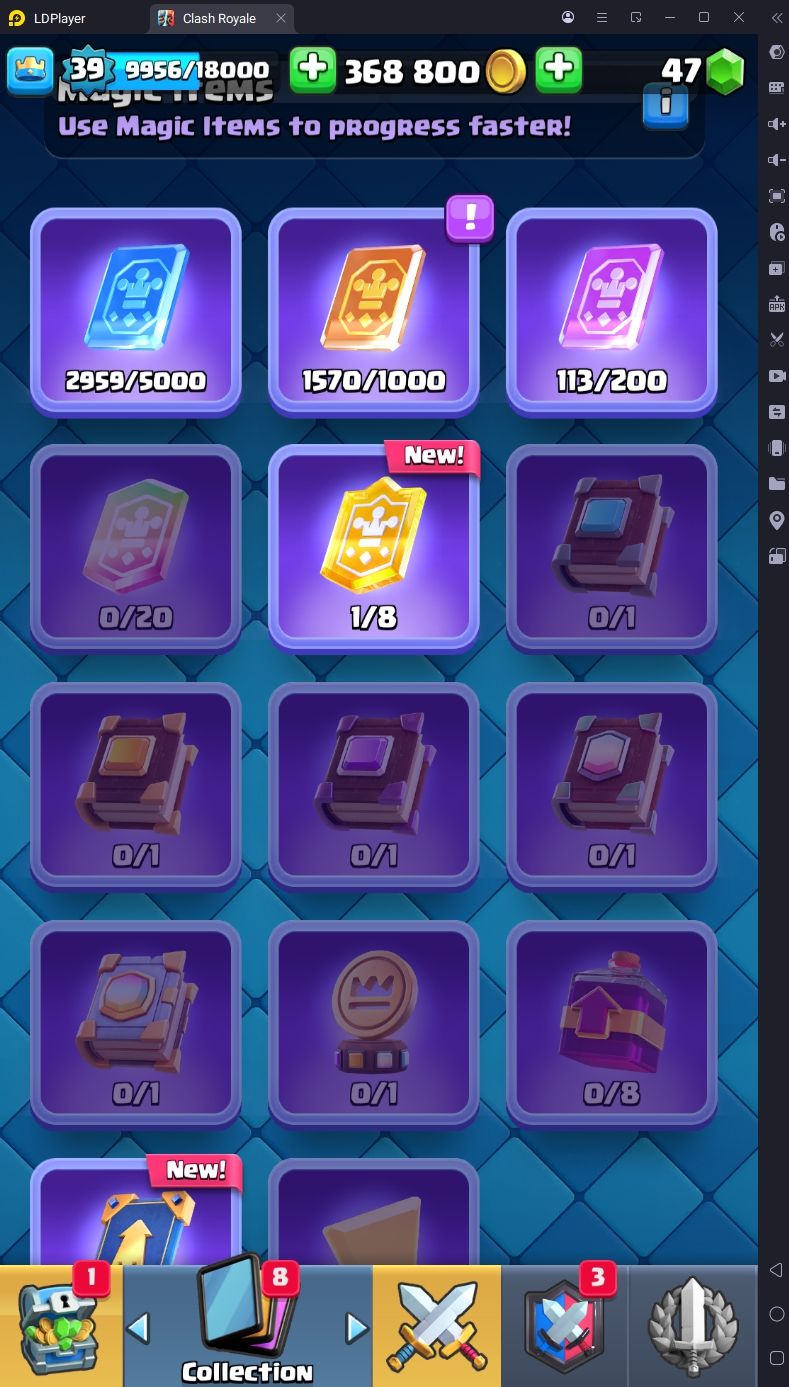
Task: Open the blue wild card 2959/5000
Action: 136,311
